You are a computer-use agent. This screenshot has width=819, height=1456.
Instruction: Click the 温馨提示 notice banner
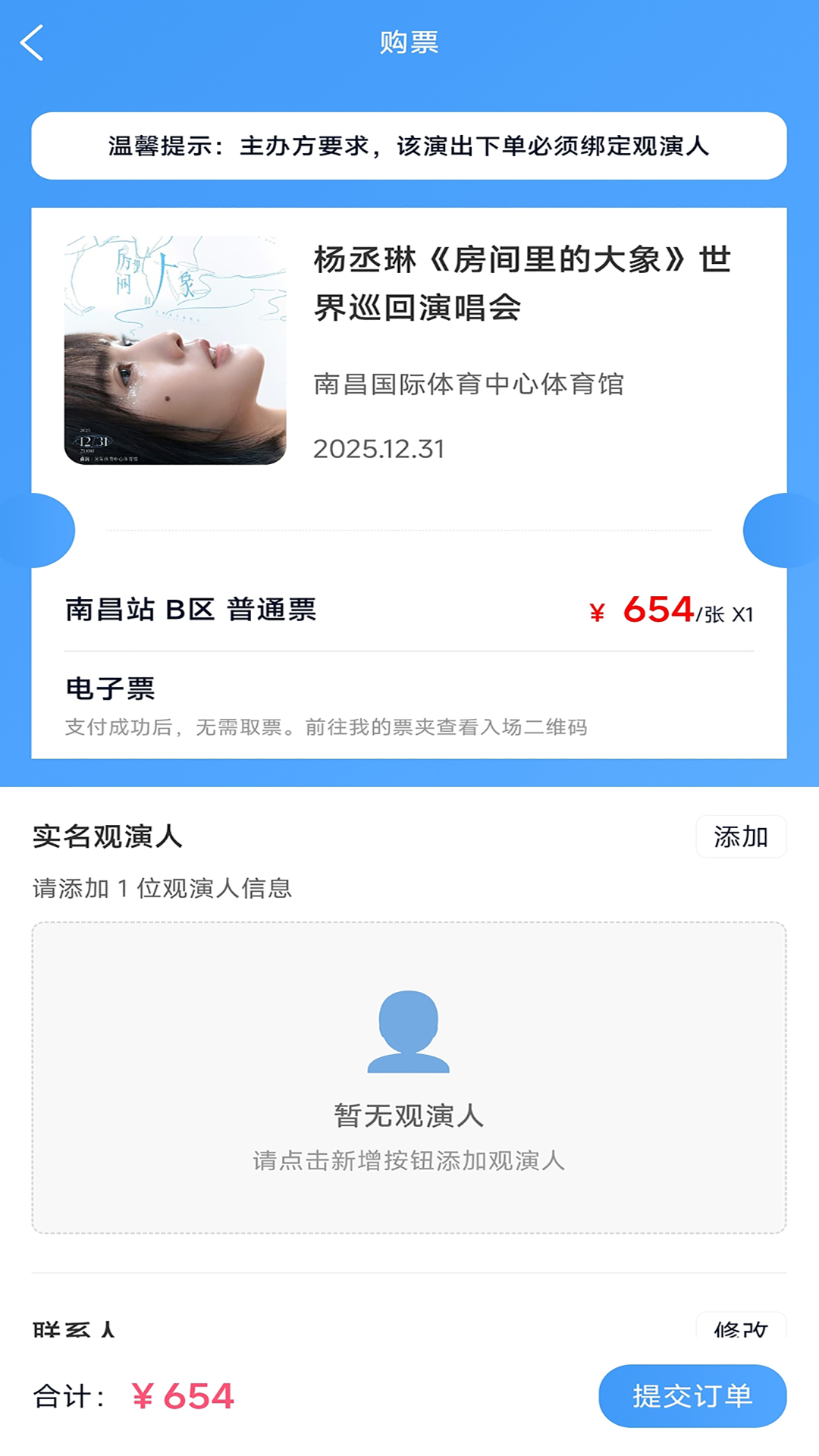coord(409,147)
